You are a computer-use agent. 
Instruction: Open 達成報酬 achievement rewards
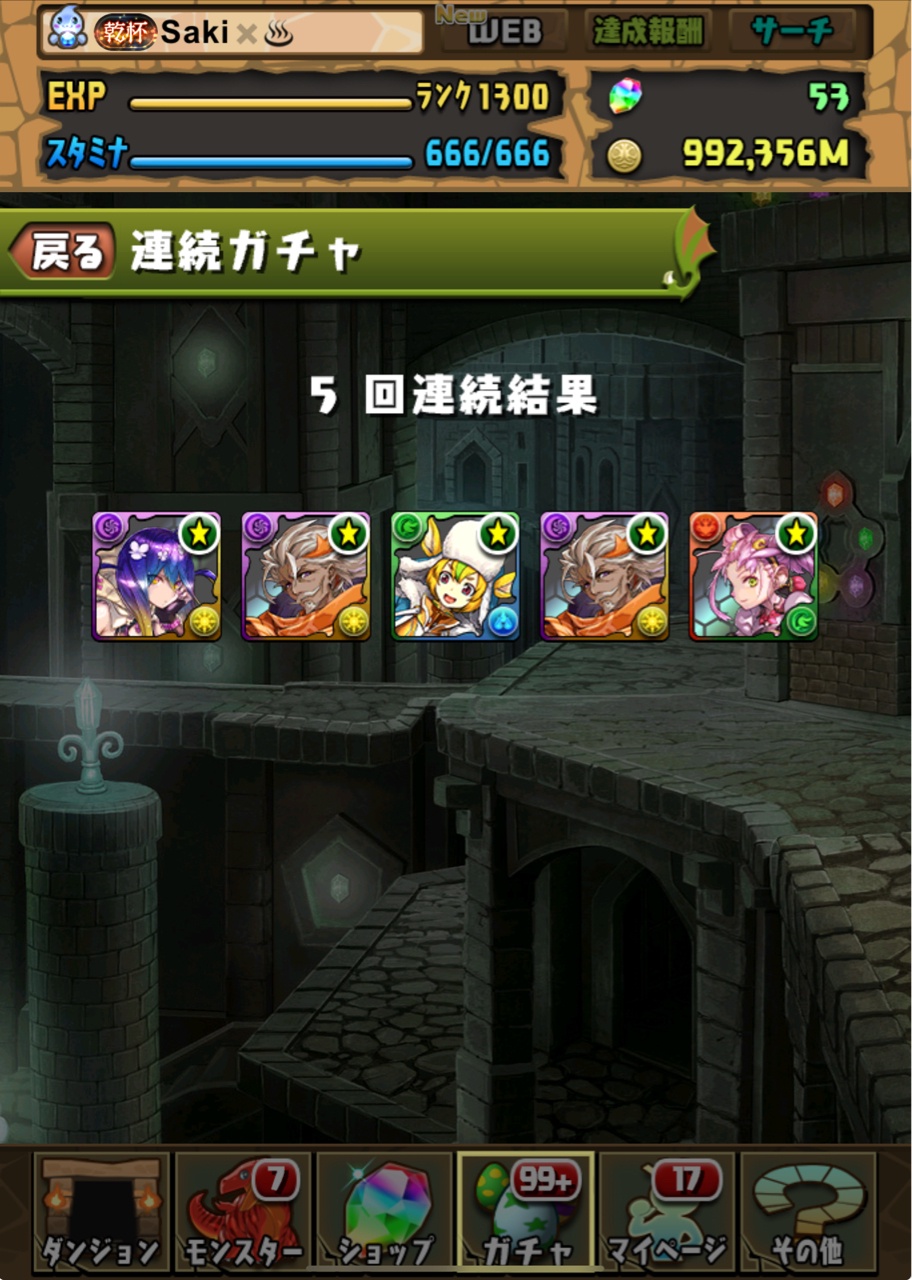pyautogui.click(x=648, y=31)
